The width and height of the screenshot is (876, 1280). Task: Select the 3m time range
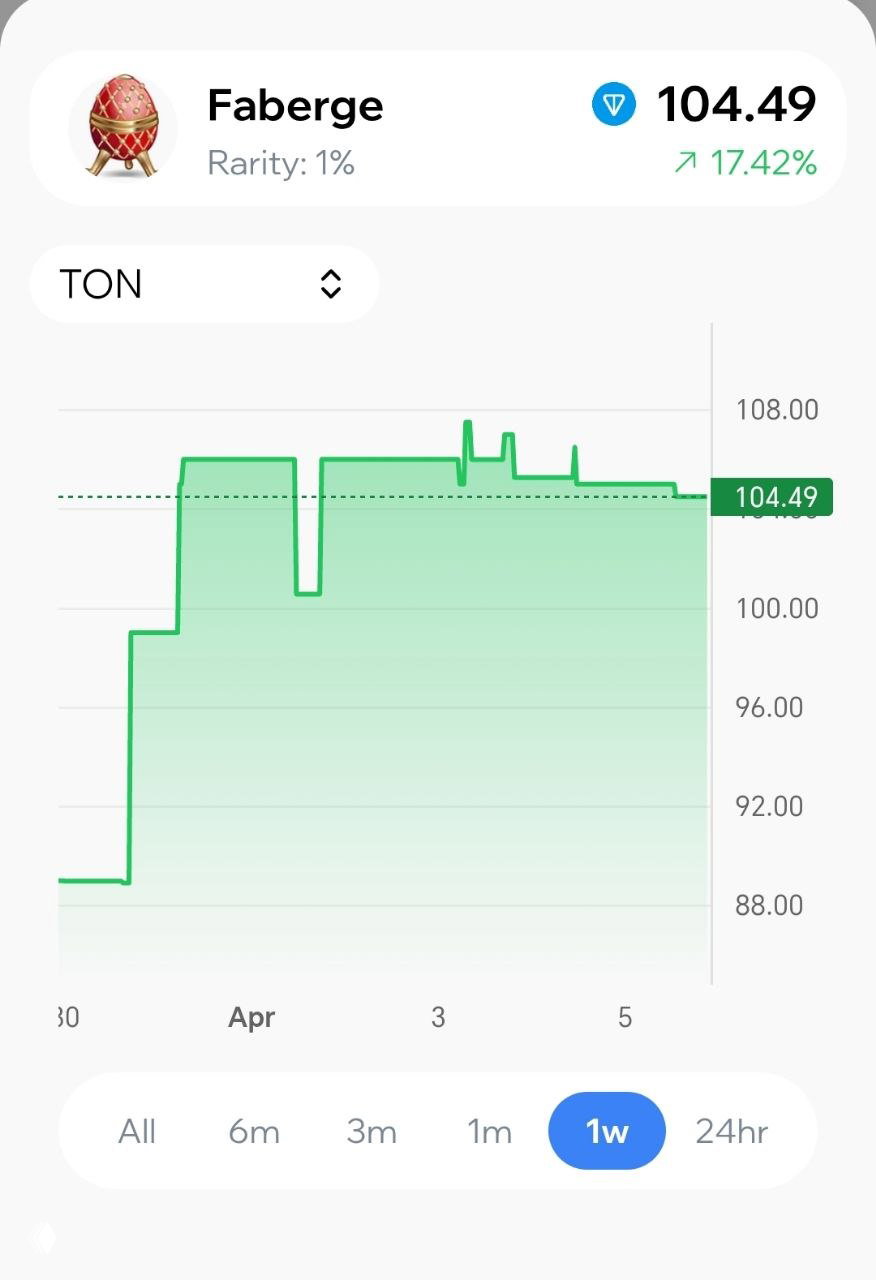371,1131
